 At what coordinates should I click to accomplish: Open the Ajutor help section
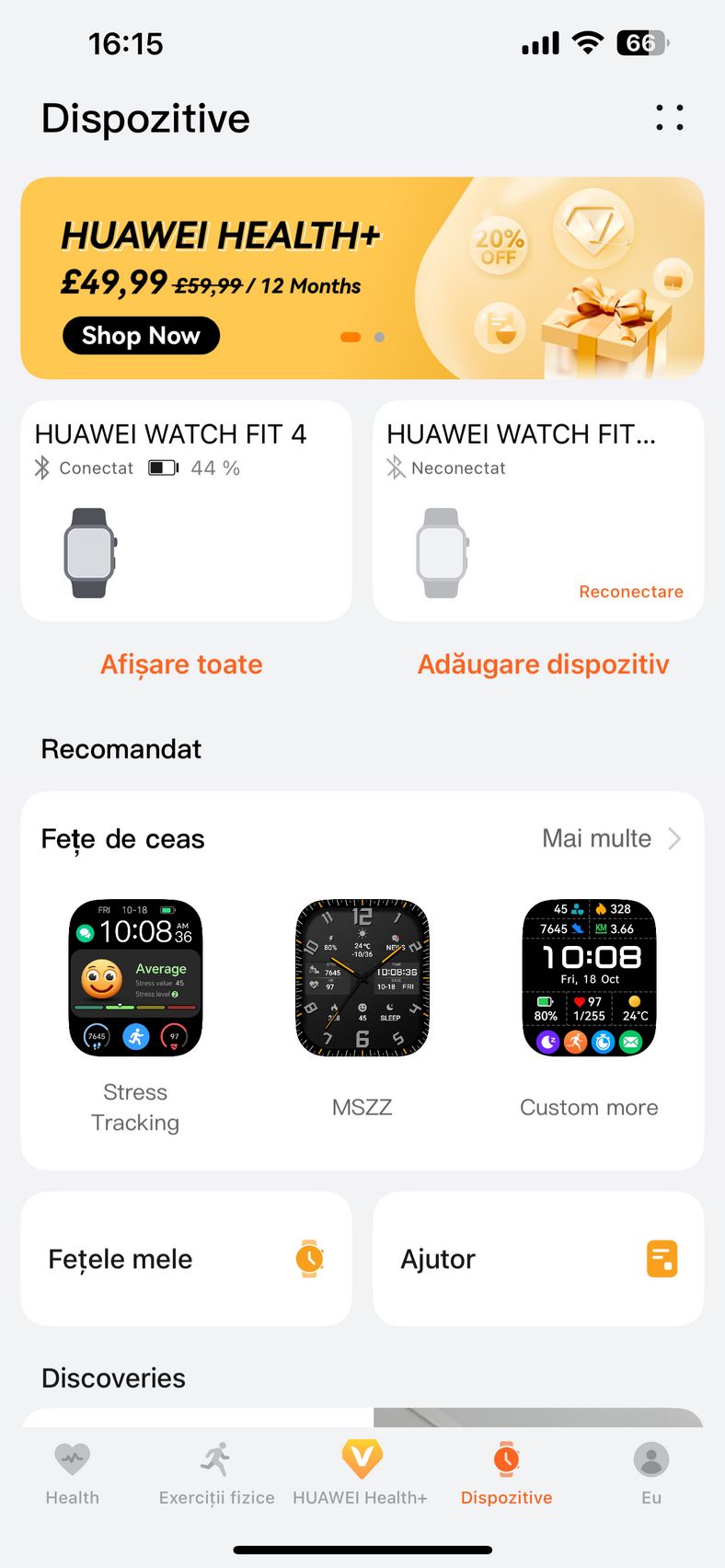coord(538,1259)
